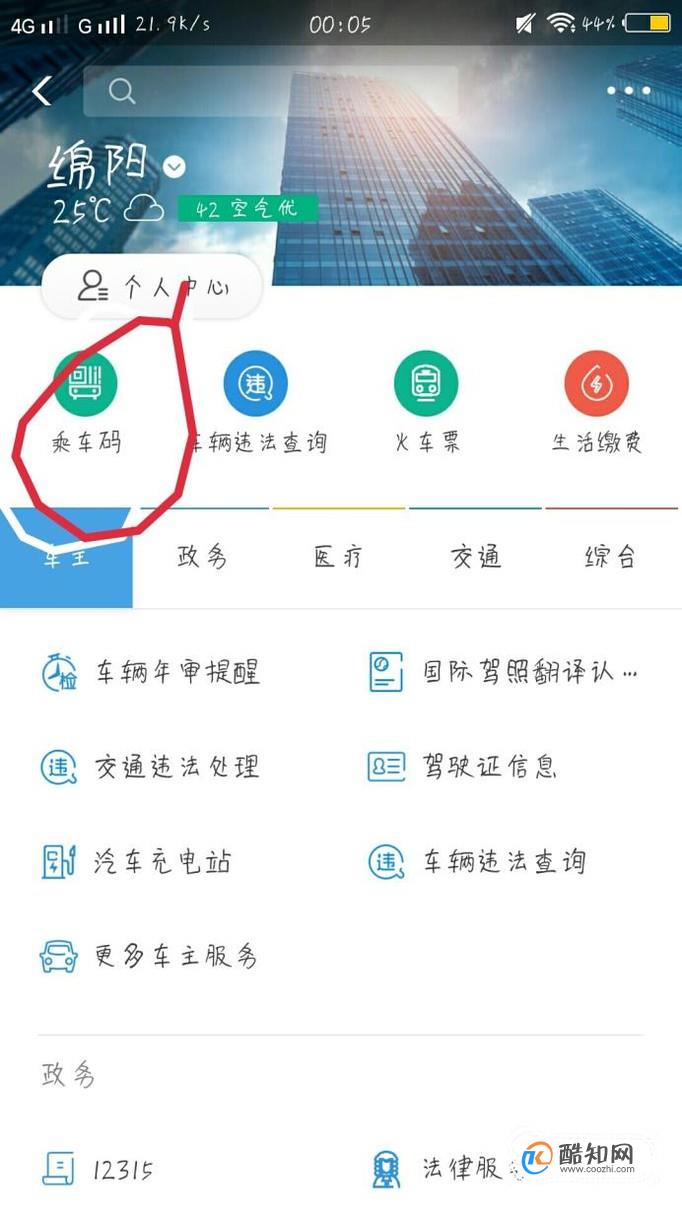Image resolution: width=682 pixels, height=1212 pixels.
Task: Open 个人中心
Action: pos(152,287)
